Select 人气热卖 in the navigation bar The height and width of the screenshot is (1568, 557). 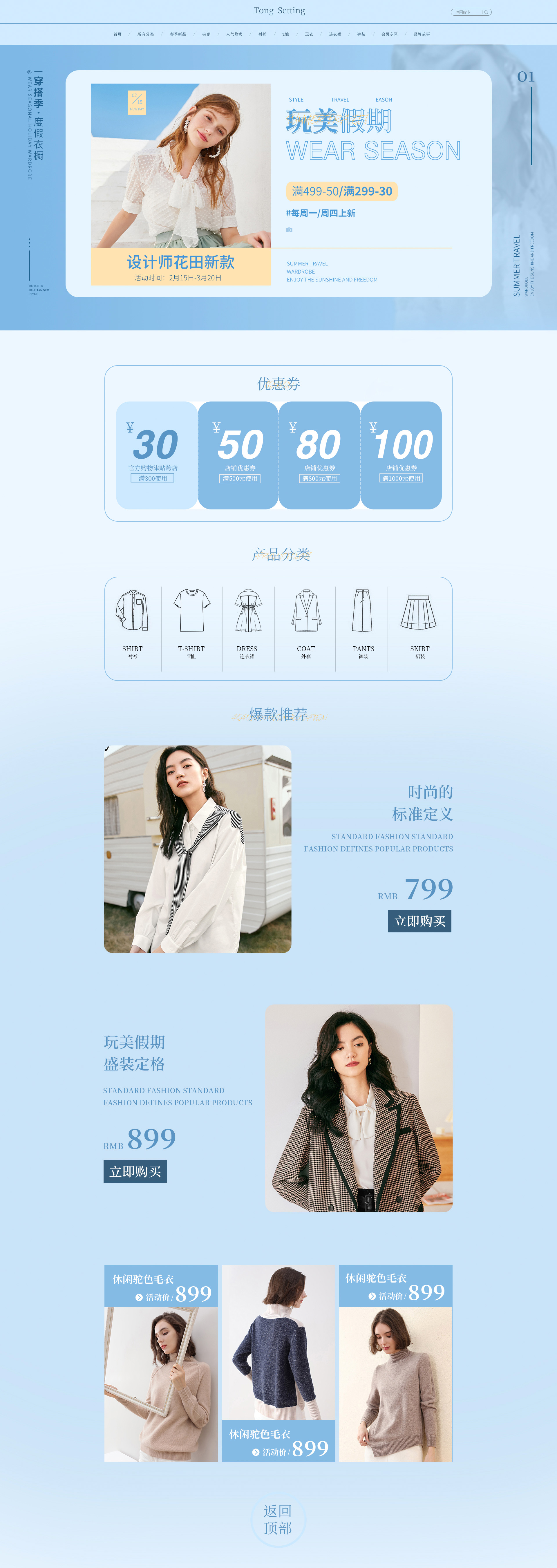tap(234, 35)
